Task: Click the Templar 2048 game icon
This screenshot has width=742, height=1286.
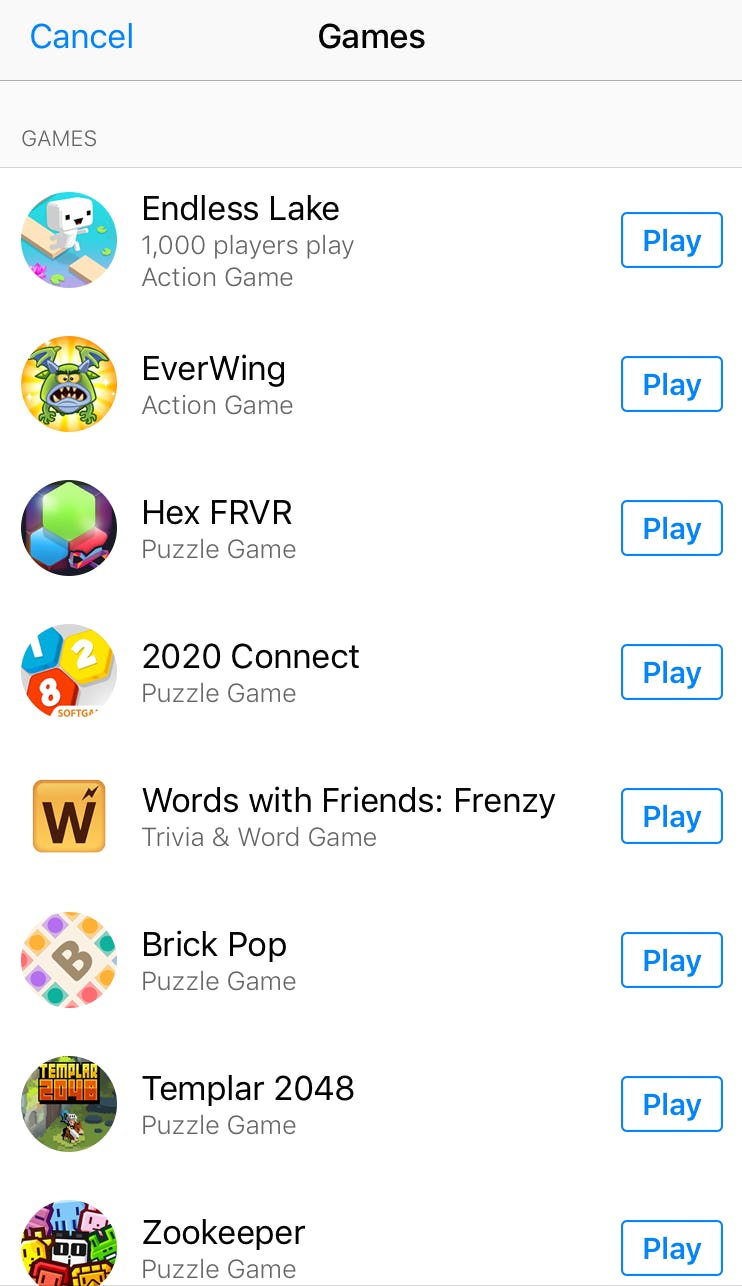Action: 69,1104
